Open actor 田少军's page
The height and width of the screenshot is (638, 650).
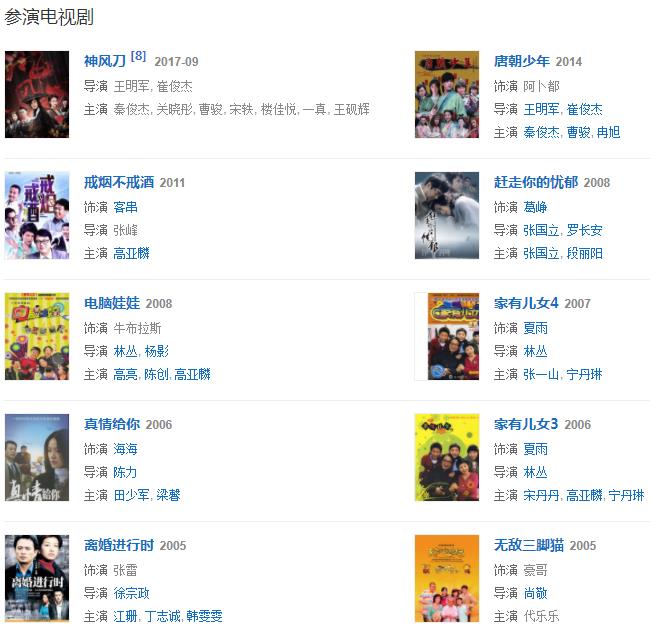132,496
